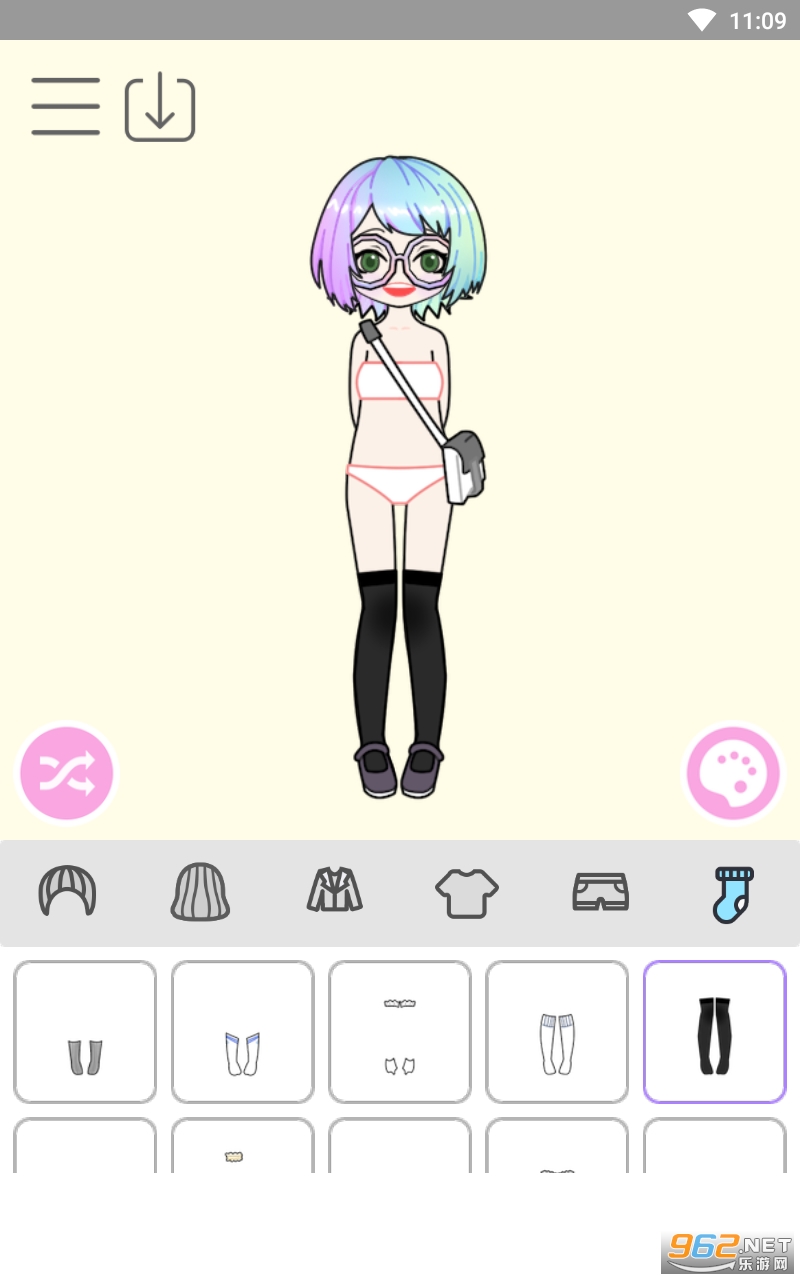
Task: Open the hamburger menu
Action: coord(66,106)
